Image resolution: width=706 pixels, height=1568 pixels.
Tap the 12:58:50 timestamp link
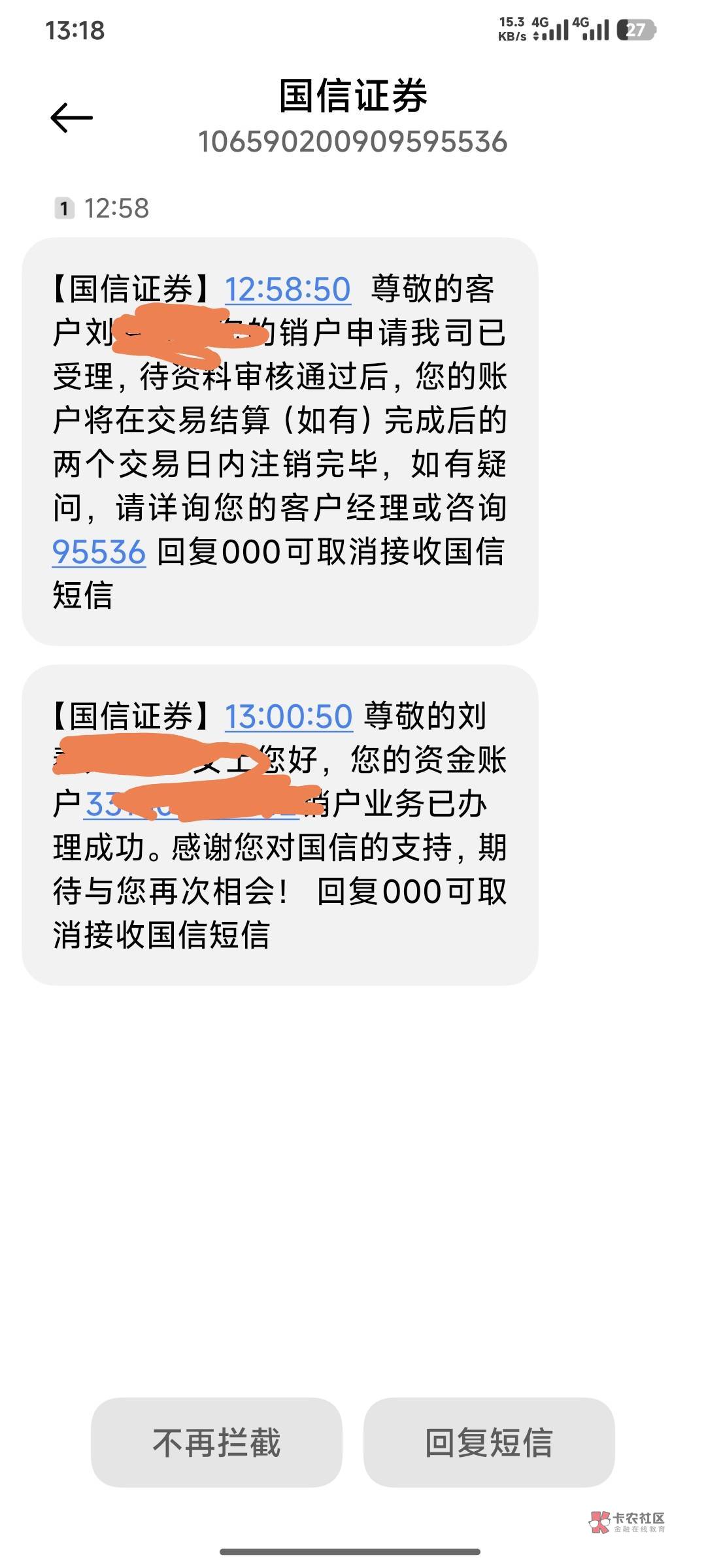[x=288, y=289]
